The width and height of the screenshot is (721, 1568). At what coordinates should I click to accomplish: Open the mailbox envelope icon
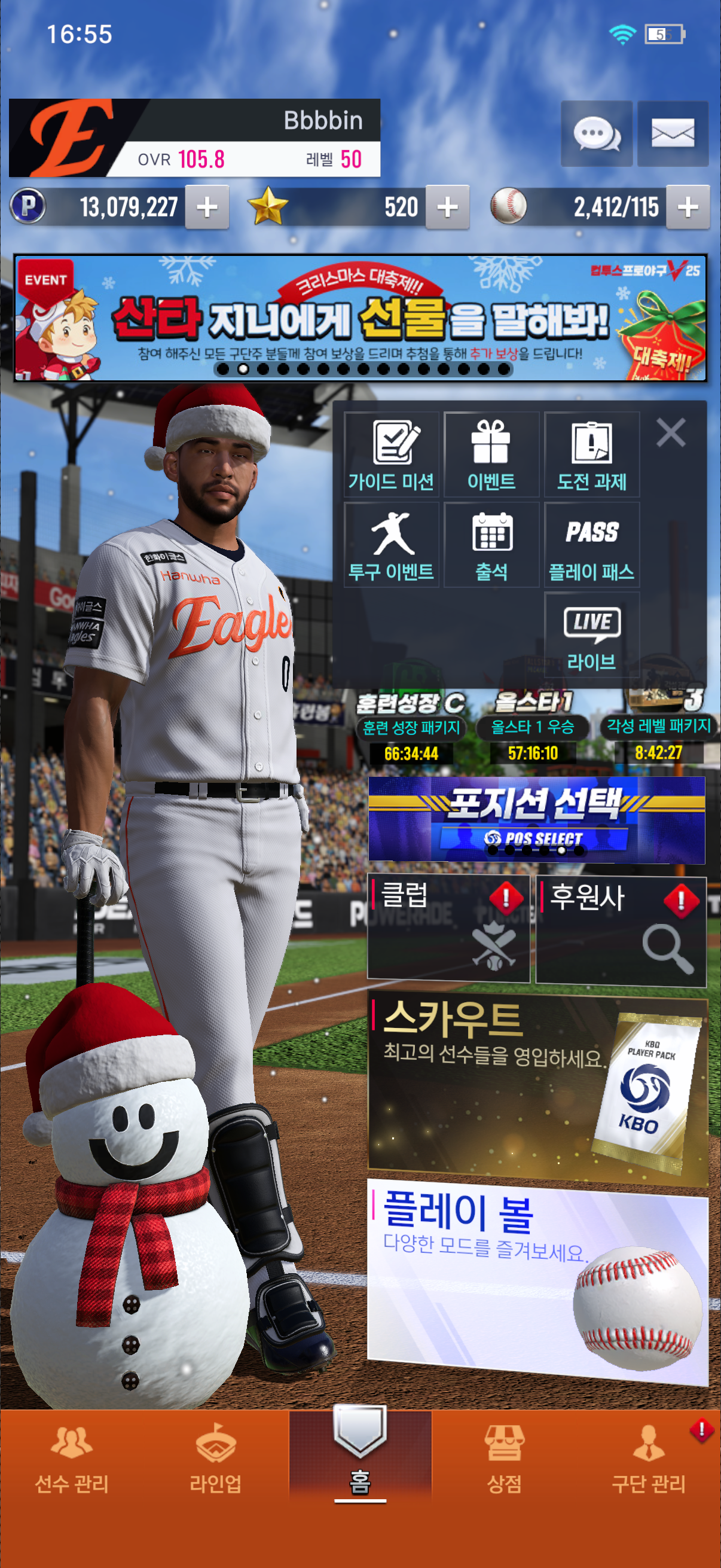coord(673,133)
